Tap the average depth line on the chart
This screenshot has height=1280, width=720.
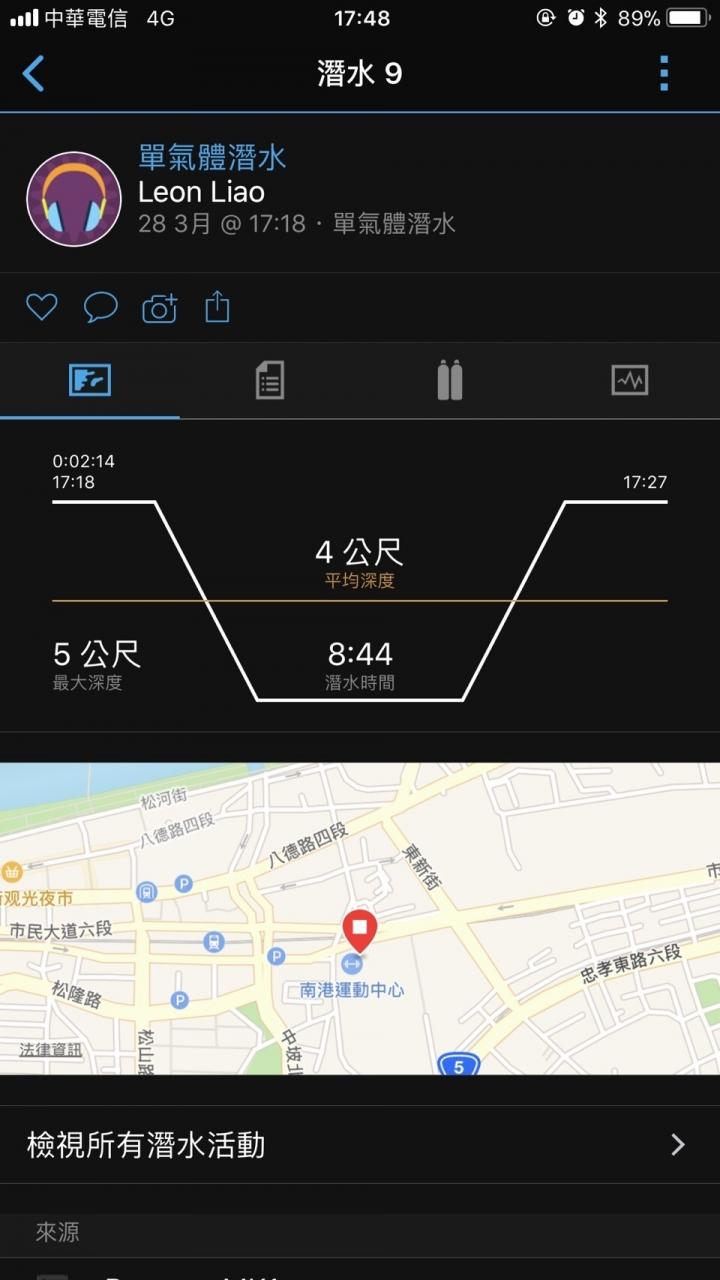point(360,601)
